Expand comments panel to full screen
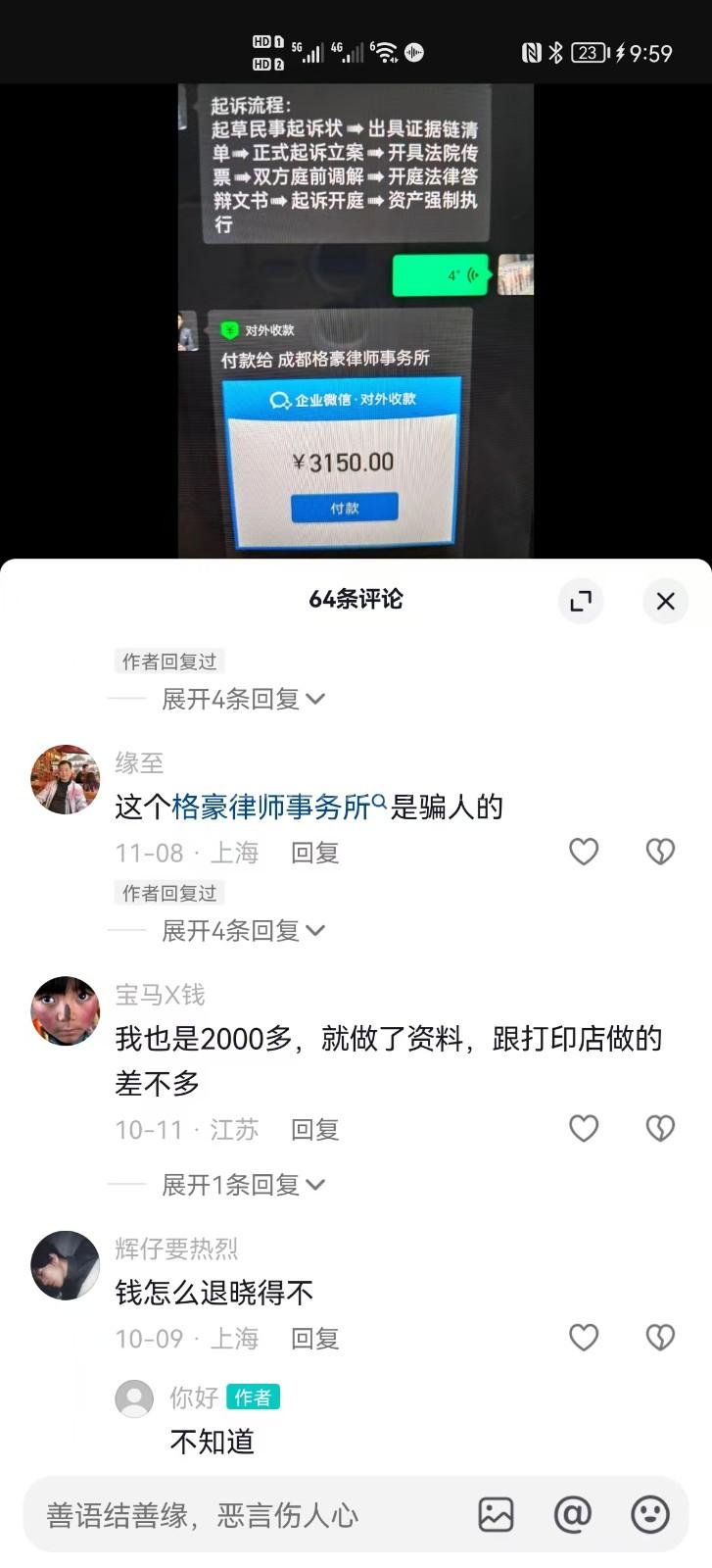The width and height of the screenshot is (712, 1568). (581, 601)
